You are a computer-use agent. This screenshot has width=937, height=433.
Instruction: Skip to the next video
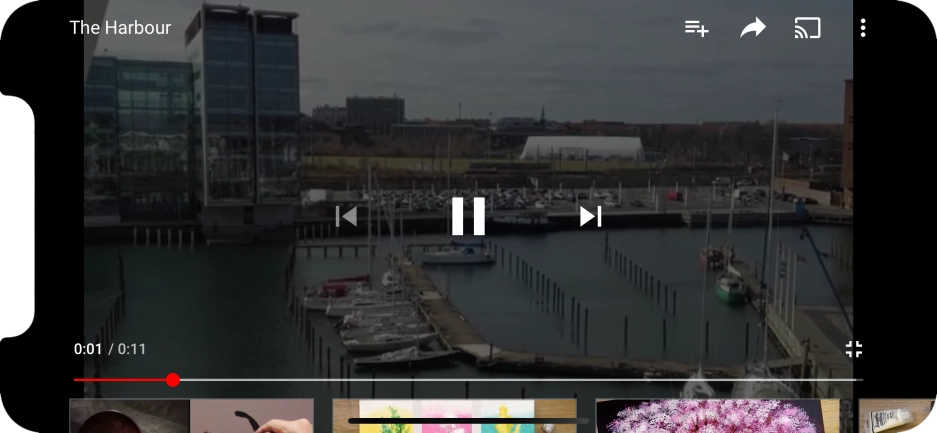pyautogui.click(x=591, y=216)
